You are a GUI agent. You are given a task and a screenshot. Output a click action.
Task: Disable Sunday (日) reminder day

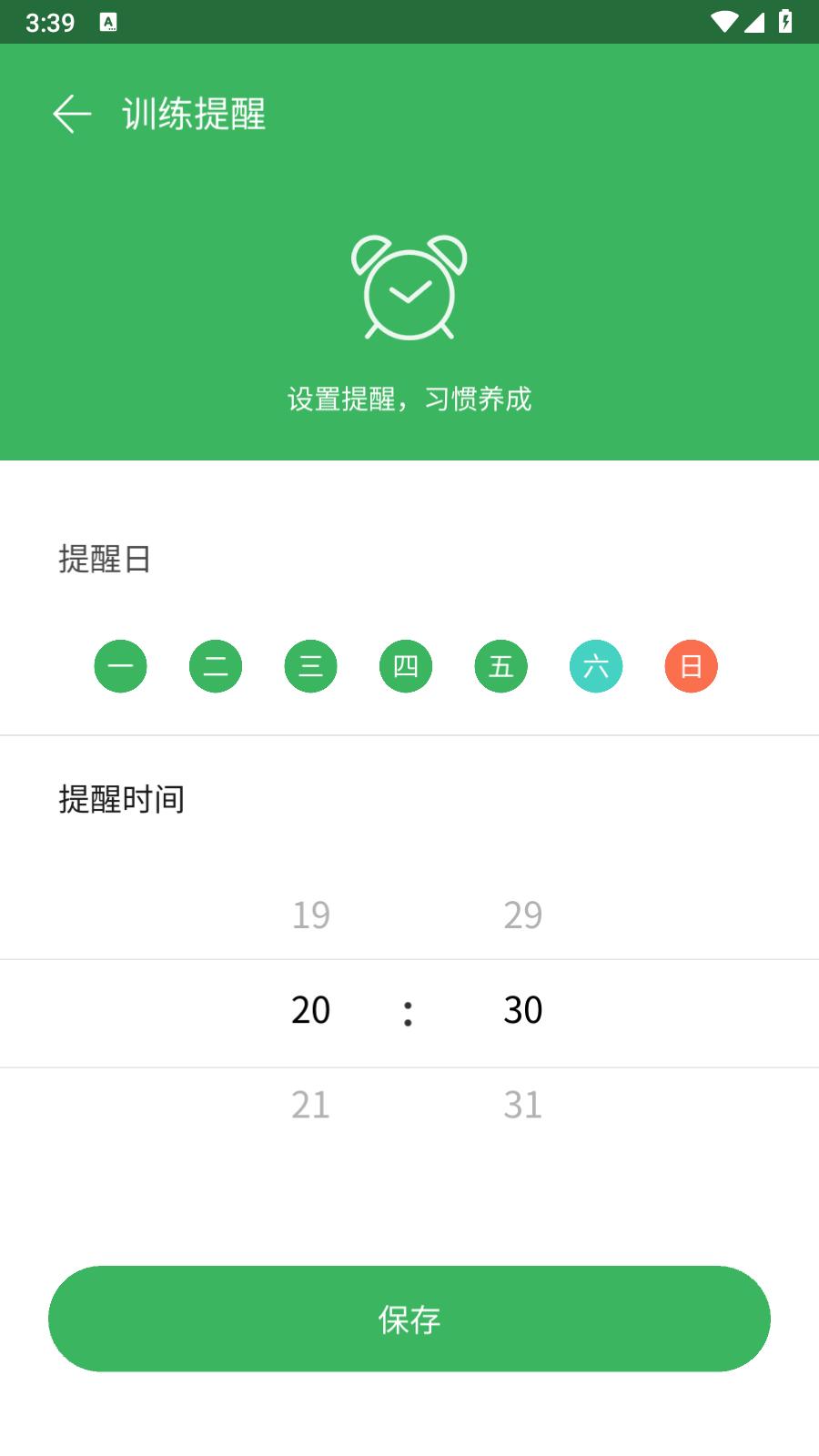[x=691, y=666]
